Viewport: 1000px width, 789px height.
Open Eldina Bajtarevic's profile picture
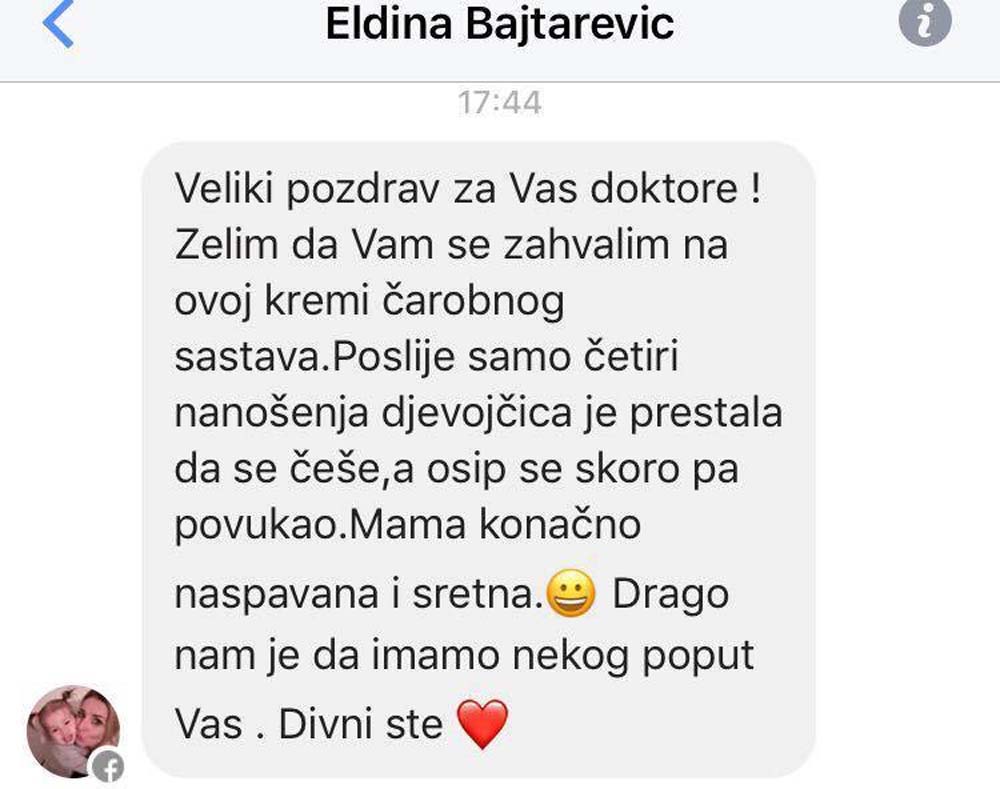(72, 731)
